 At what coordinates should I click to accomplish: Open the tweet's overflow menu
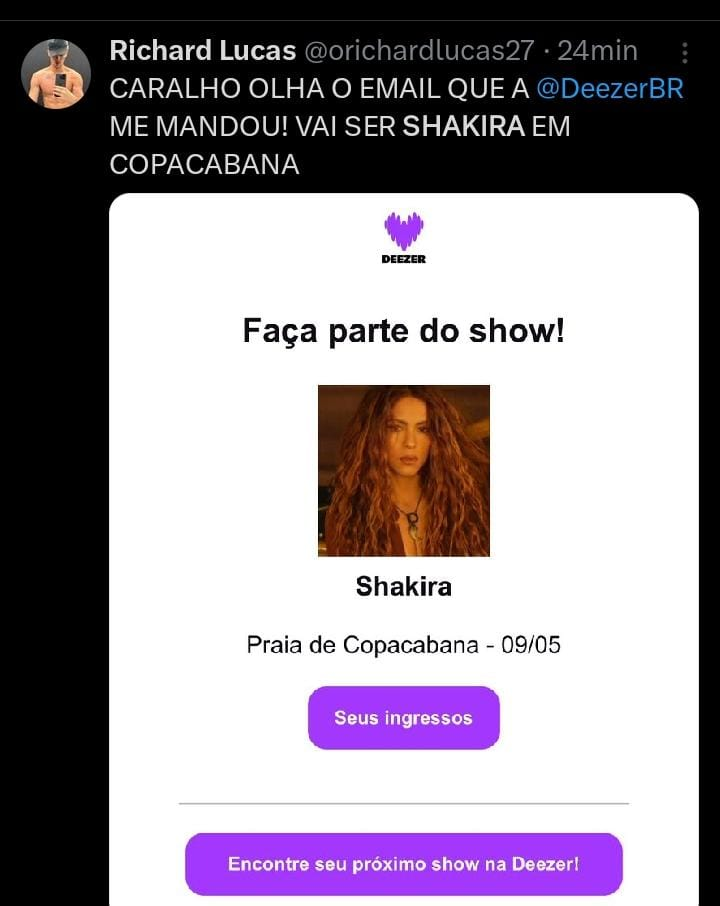684,52
